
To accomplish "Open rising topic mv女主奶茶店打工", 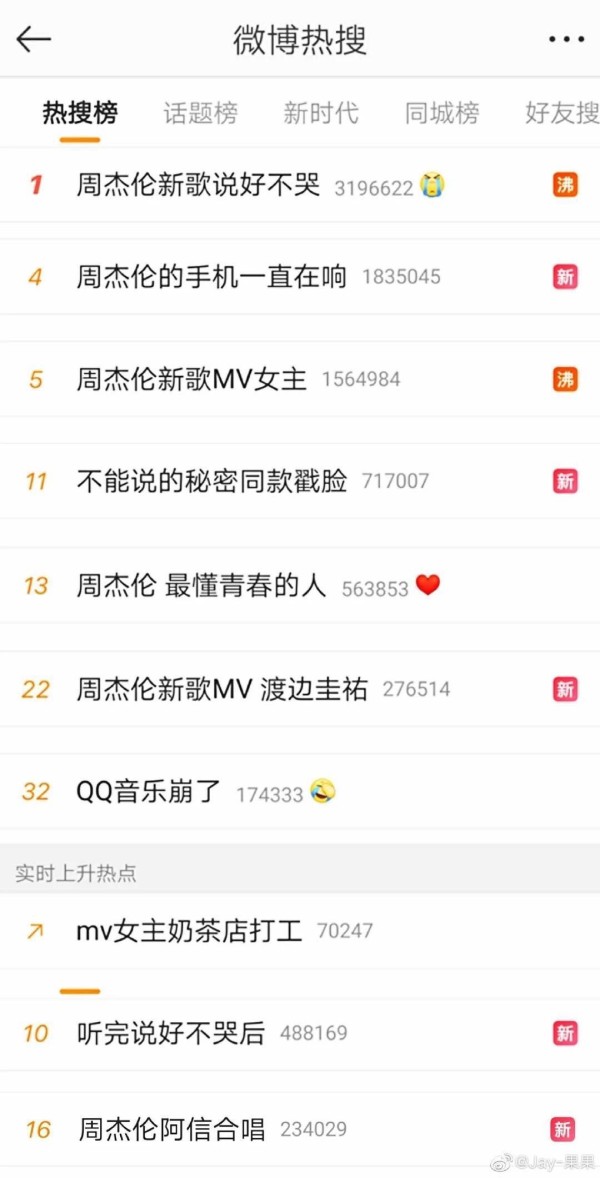I will [189, 931].
